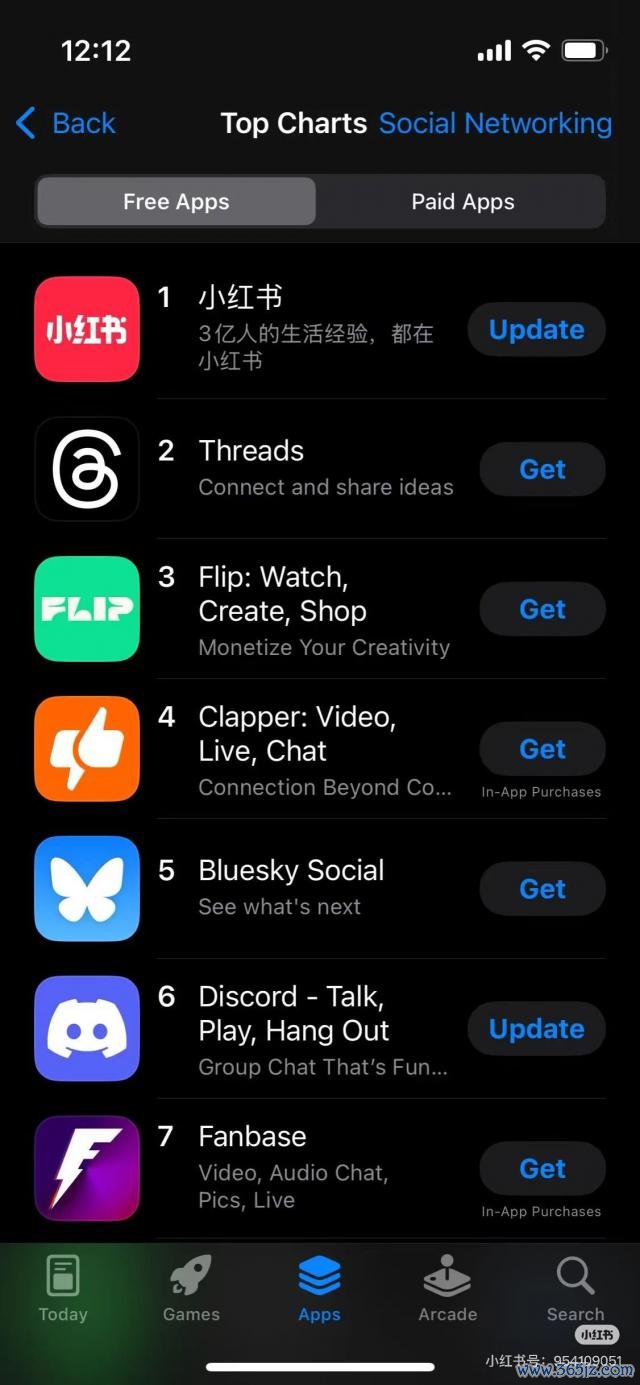Viewport: 640px width, 1385px height.
Task: Update the 小红书 app
Action: click(x=536, y=330)
